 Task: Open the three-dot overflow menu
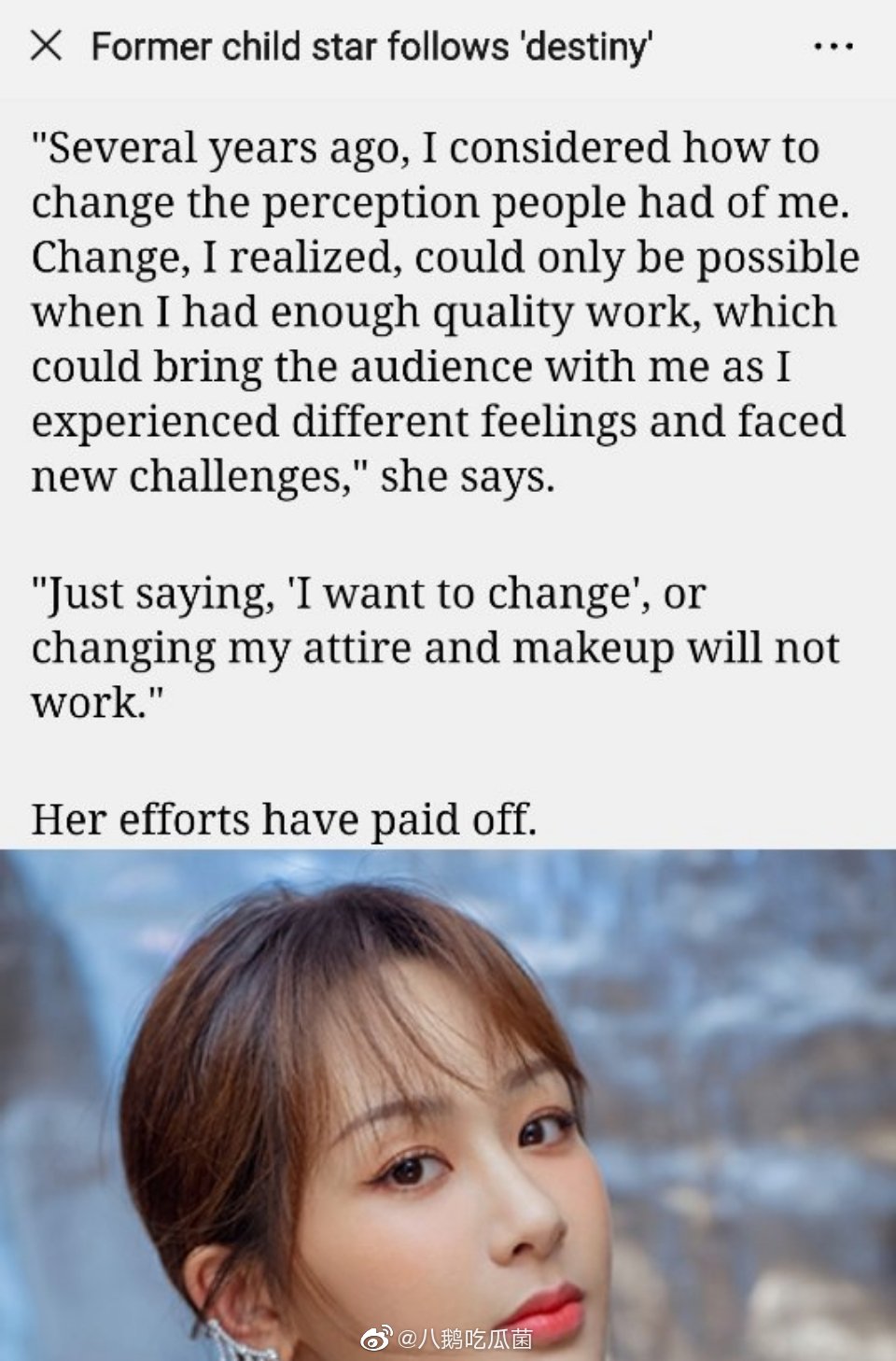point(833,46)
